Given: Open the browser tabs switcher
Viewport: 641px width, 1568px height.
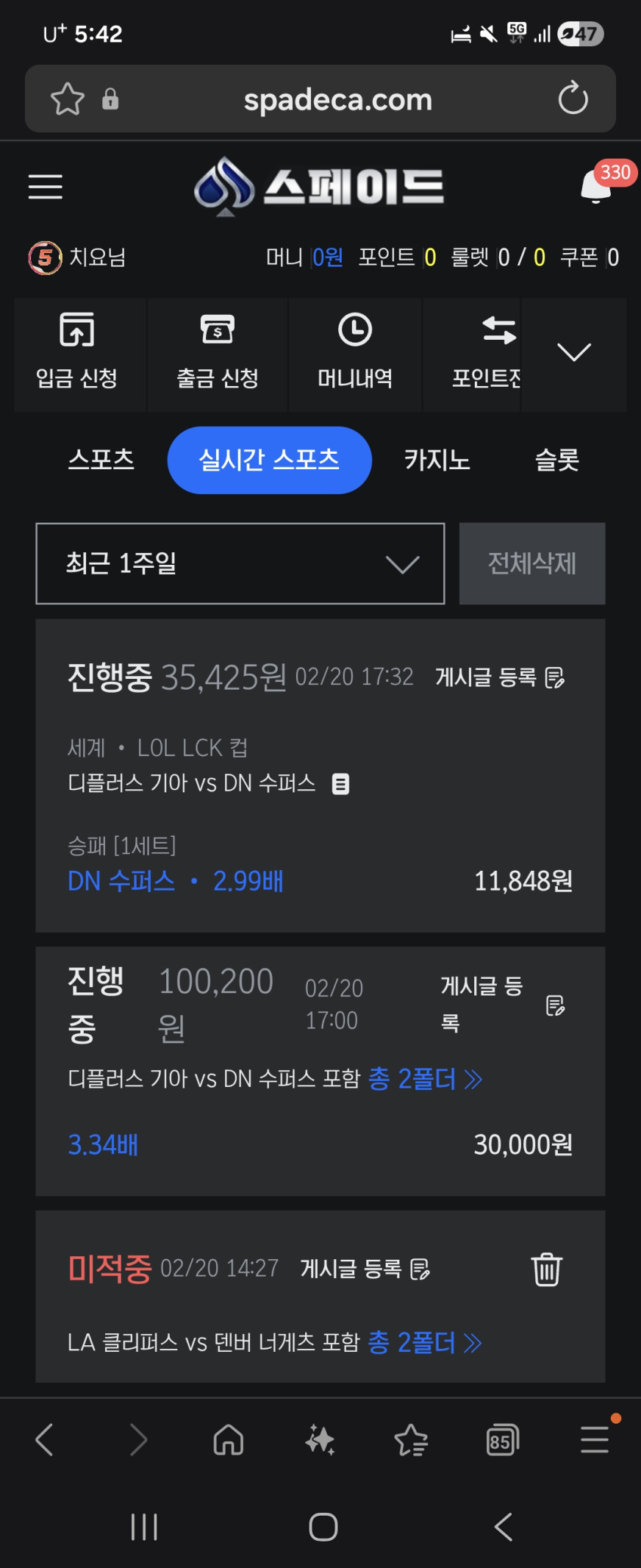Looking at the screenshot, I should (502, 1440).
